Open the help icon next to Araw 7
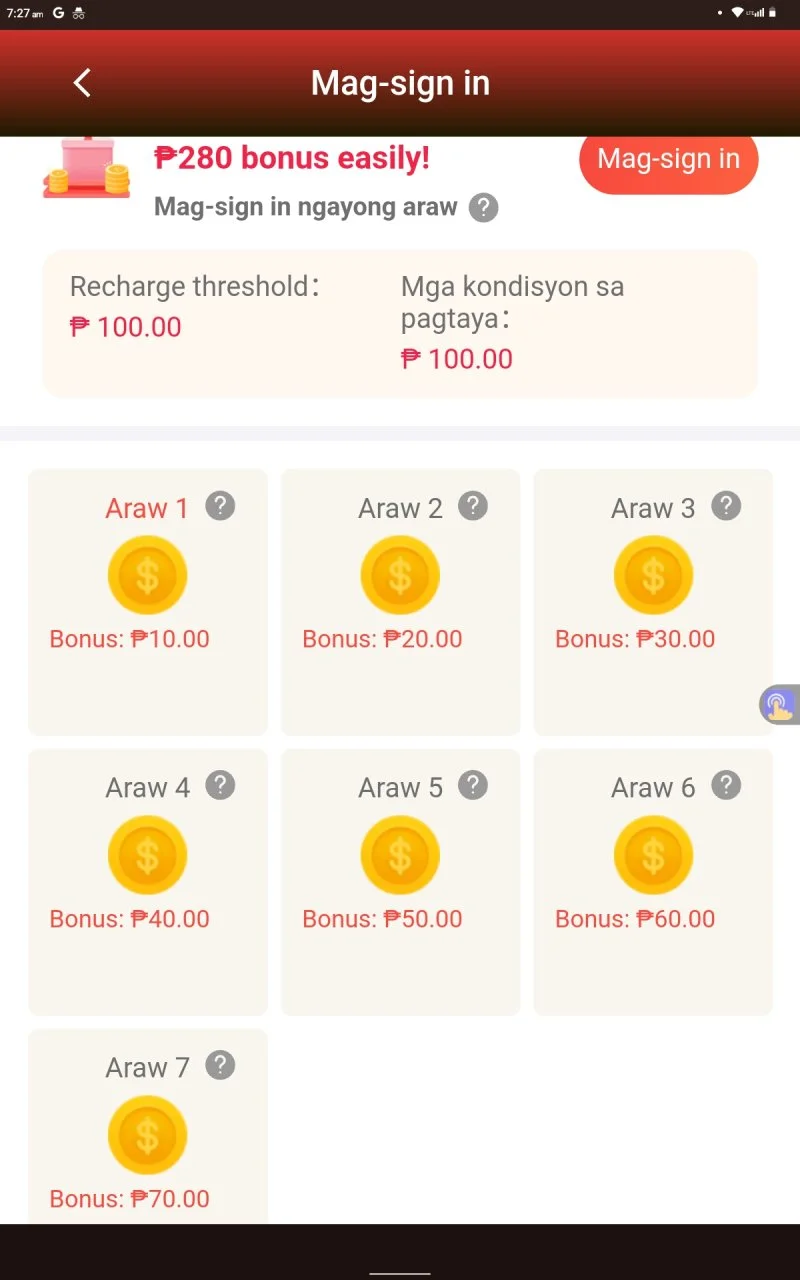Image resolution: width=800 pixels, height=1280 pixels. click(x=220, y=1066)
